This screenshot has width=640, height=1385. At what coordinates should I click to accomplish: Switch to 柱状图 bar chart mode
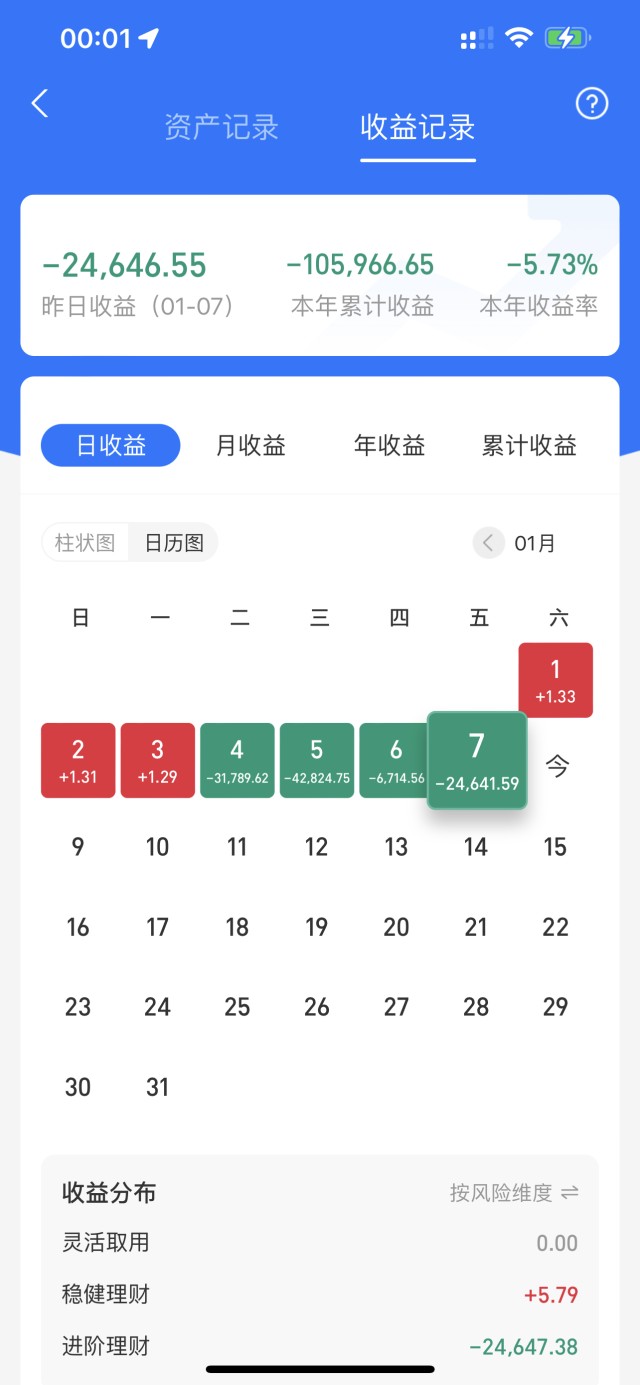85,543
